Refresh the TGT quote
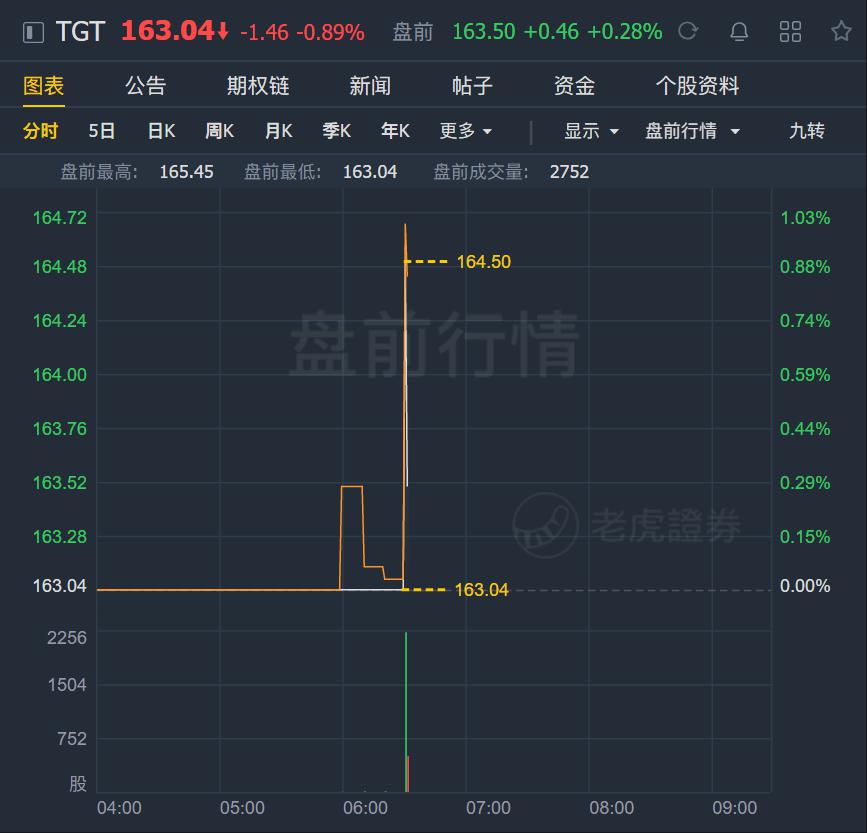The height and width of the screenshot is (833, 867). click(x=688, y=31)
